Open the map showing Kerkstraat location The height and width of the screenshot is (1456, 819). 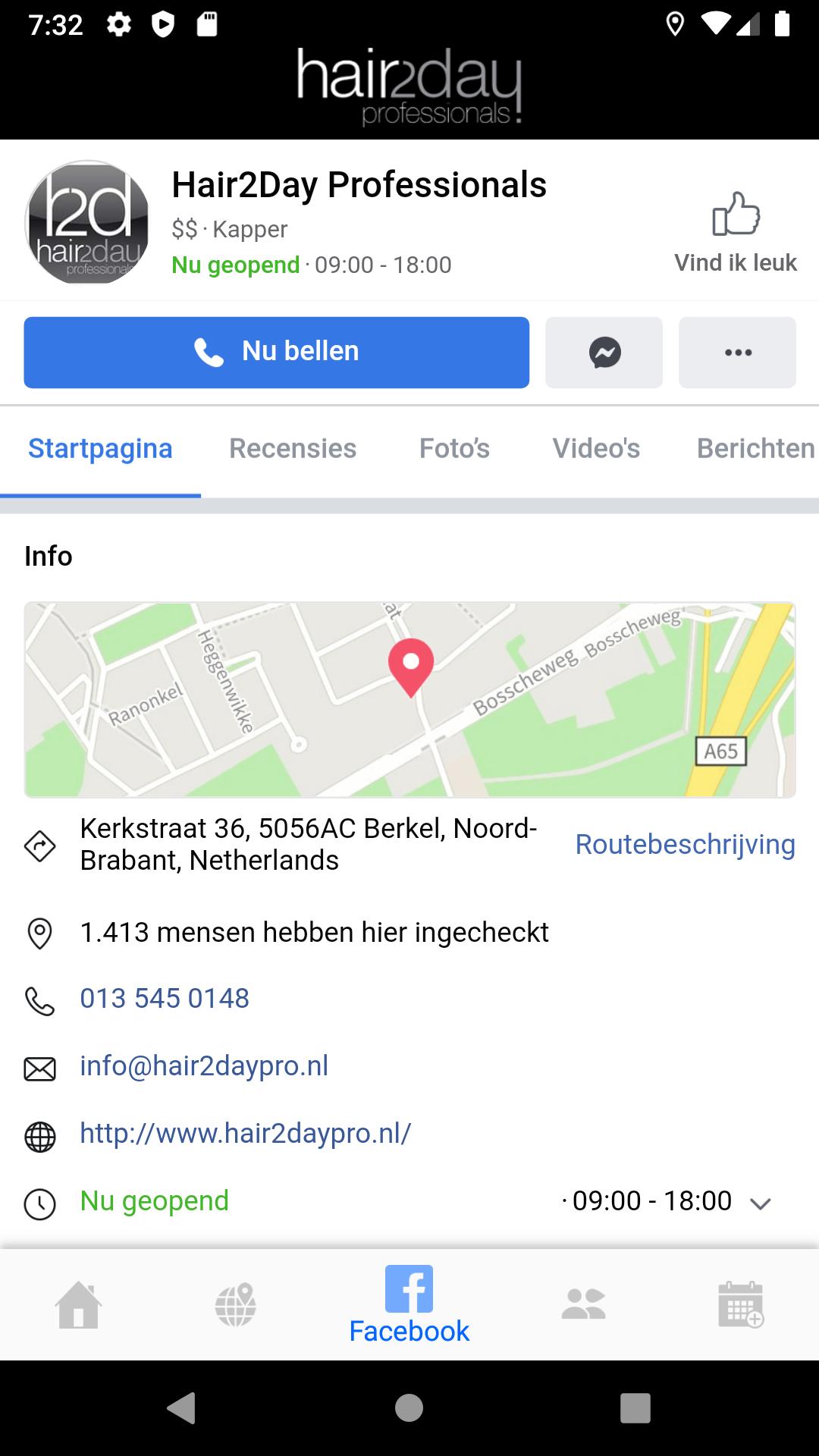click(x=409, y=699)
